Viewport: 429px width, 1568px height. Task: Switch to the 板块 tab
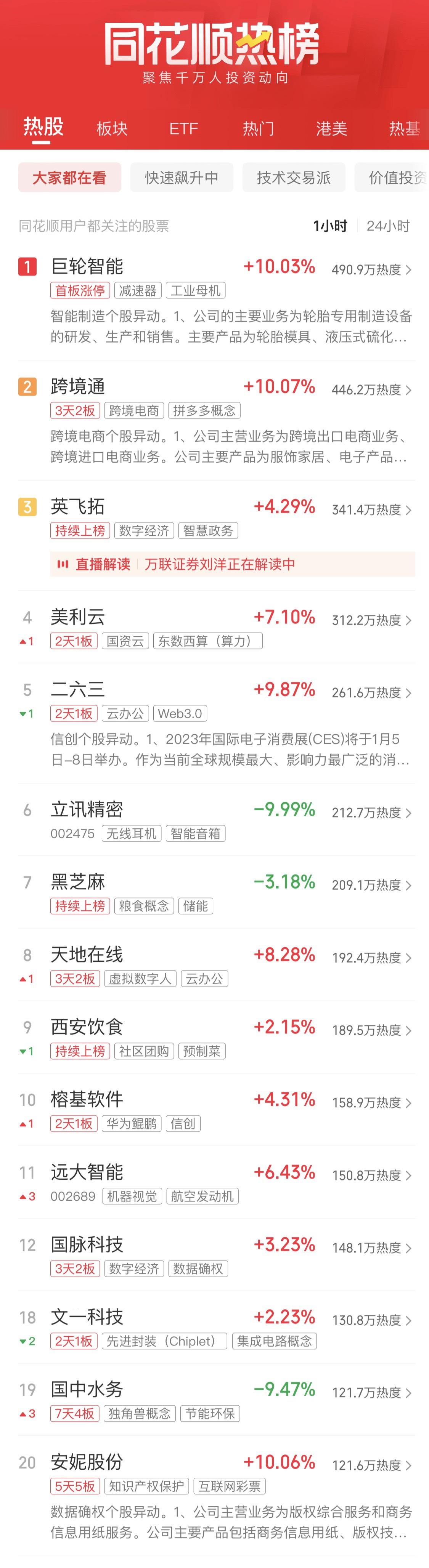[112, 128]
